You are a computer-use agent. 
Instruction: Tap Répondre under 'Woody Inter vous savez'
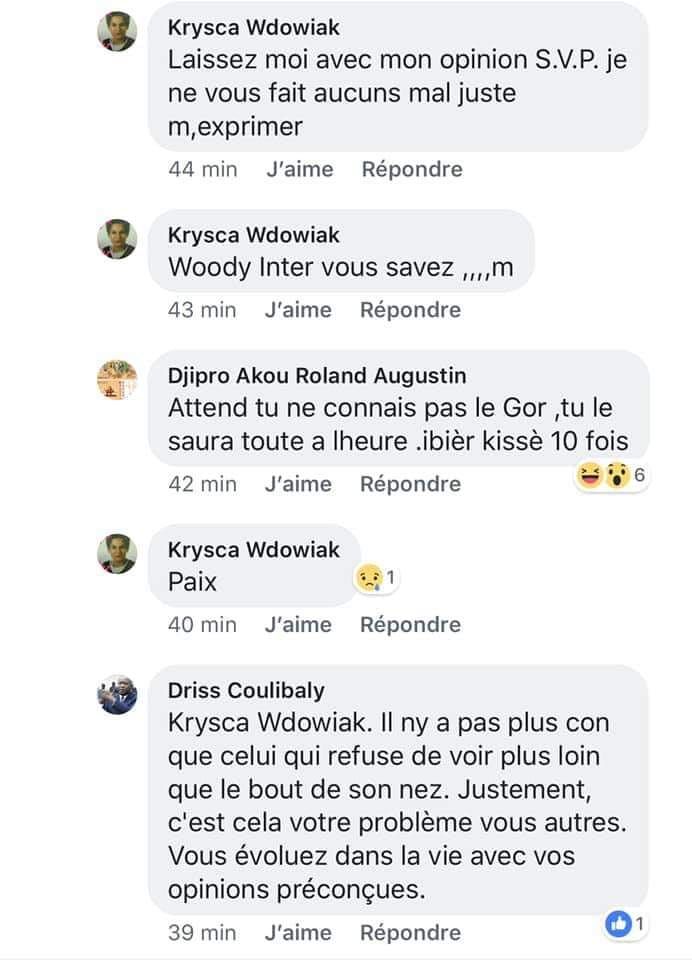coord(410,310)
